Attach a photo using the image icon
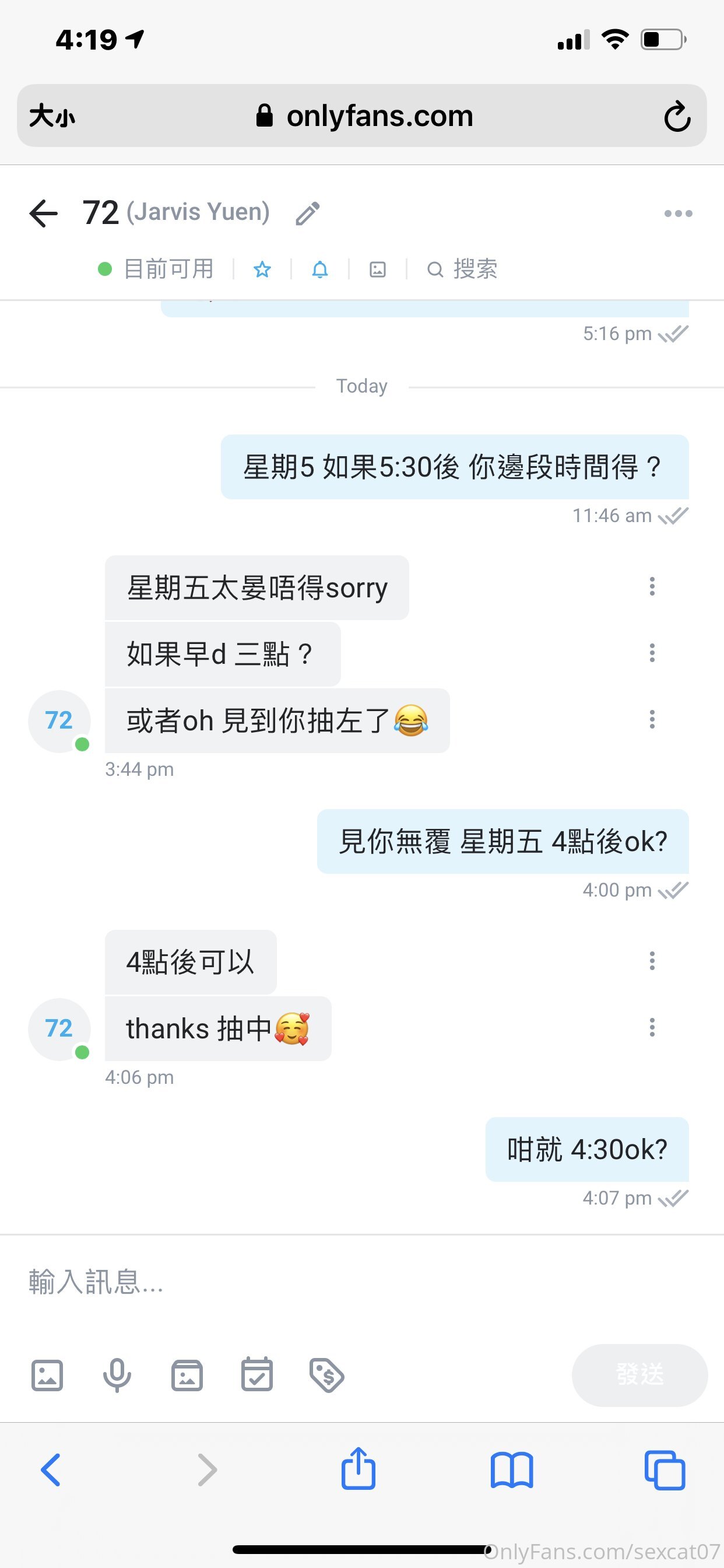The height and width of the screenshot is (1568, 724). pyautogui.click(x=47, y=1375)
